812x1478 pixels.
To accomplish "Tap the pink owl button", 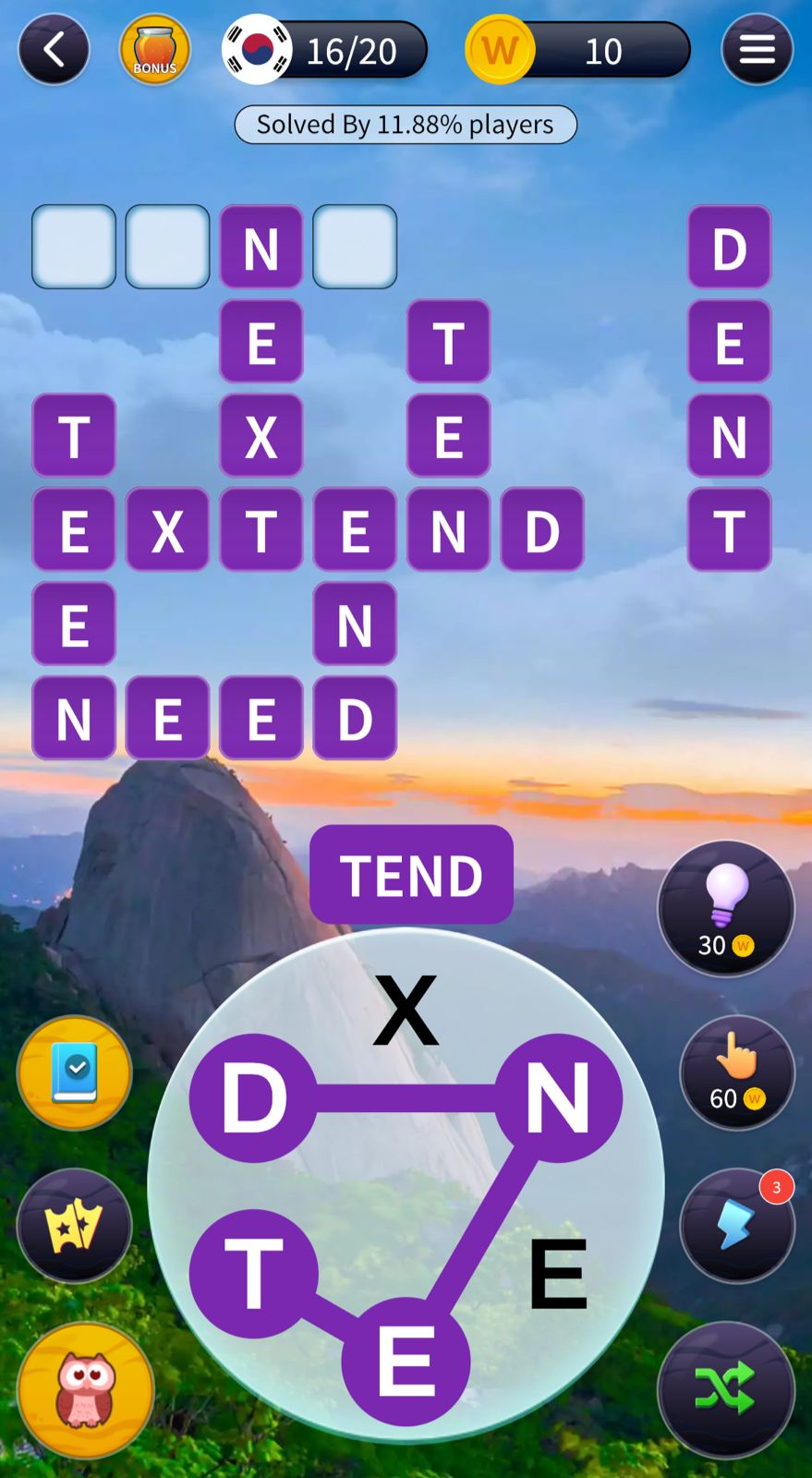I will pos(86,1389).
